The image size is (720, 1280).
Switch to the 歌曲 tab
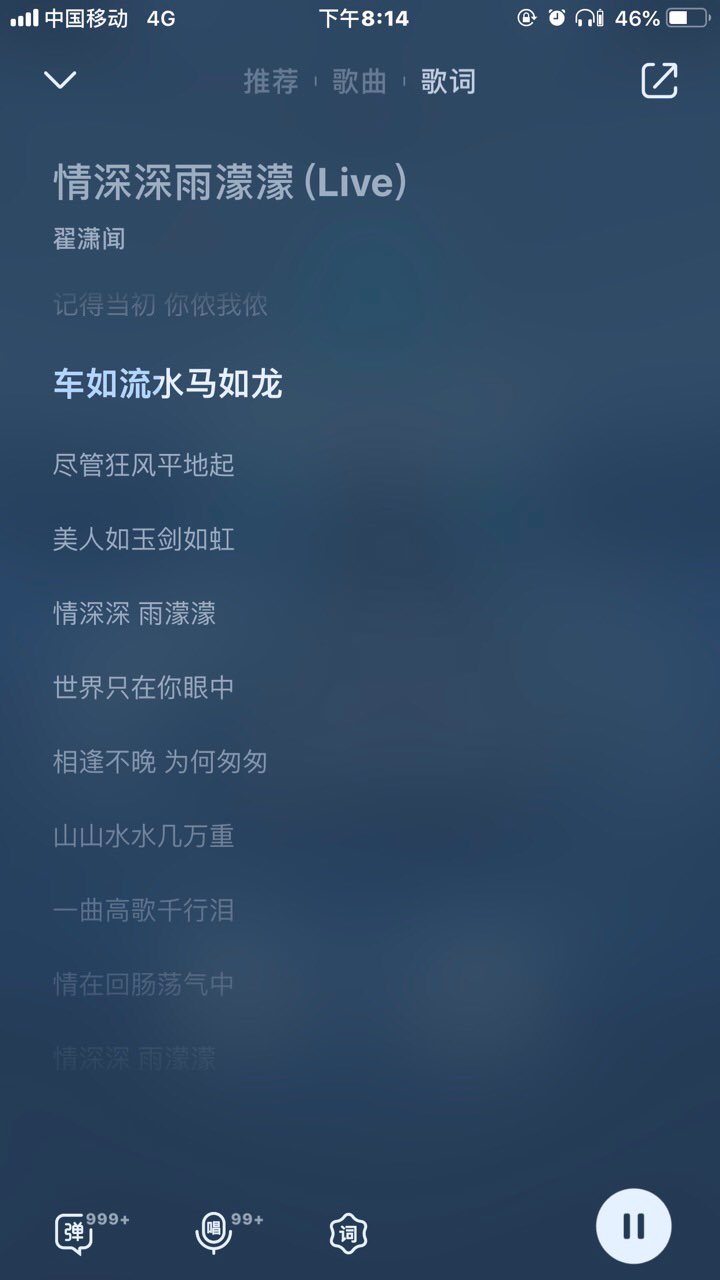[x=359, y=82]
